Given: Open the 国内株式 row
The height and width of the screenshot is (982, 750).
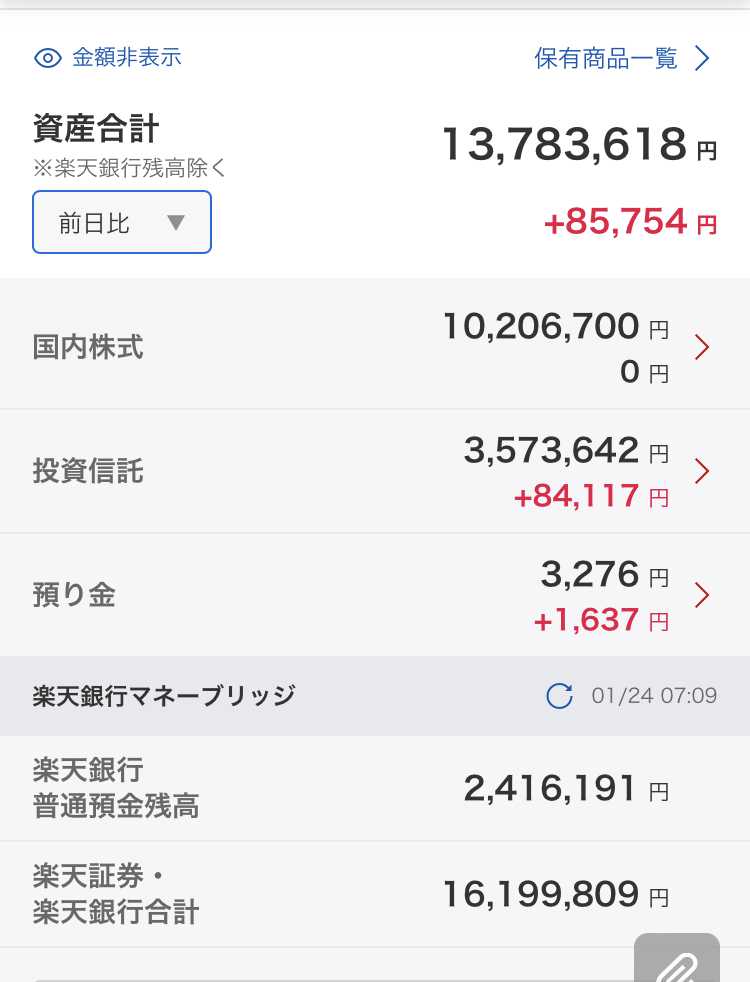Looking at the screenshot, I should click(375, 346).
